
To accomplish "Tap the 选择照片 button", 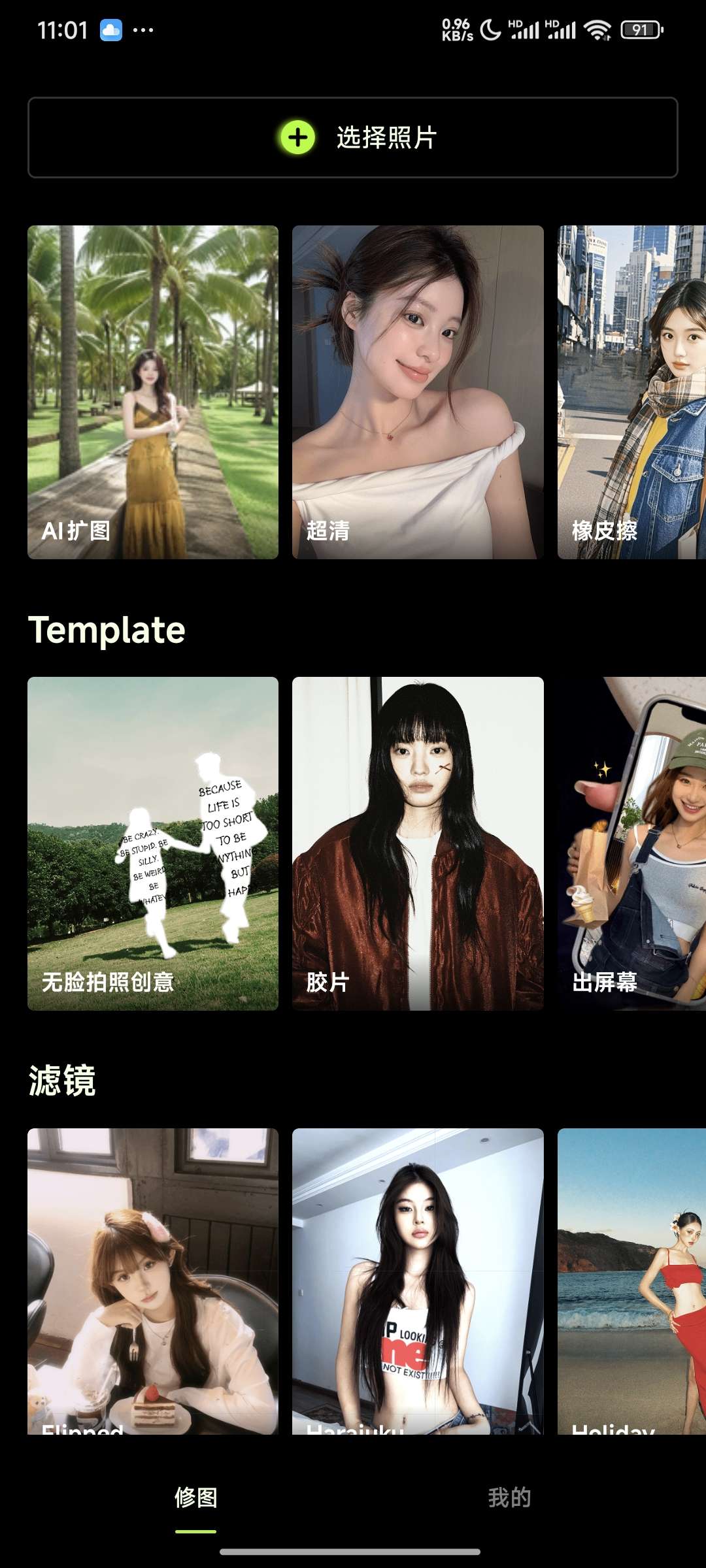I will pos(353,137).
